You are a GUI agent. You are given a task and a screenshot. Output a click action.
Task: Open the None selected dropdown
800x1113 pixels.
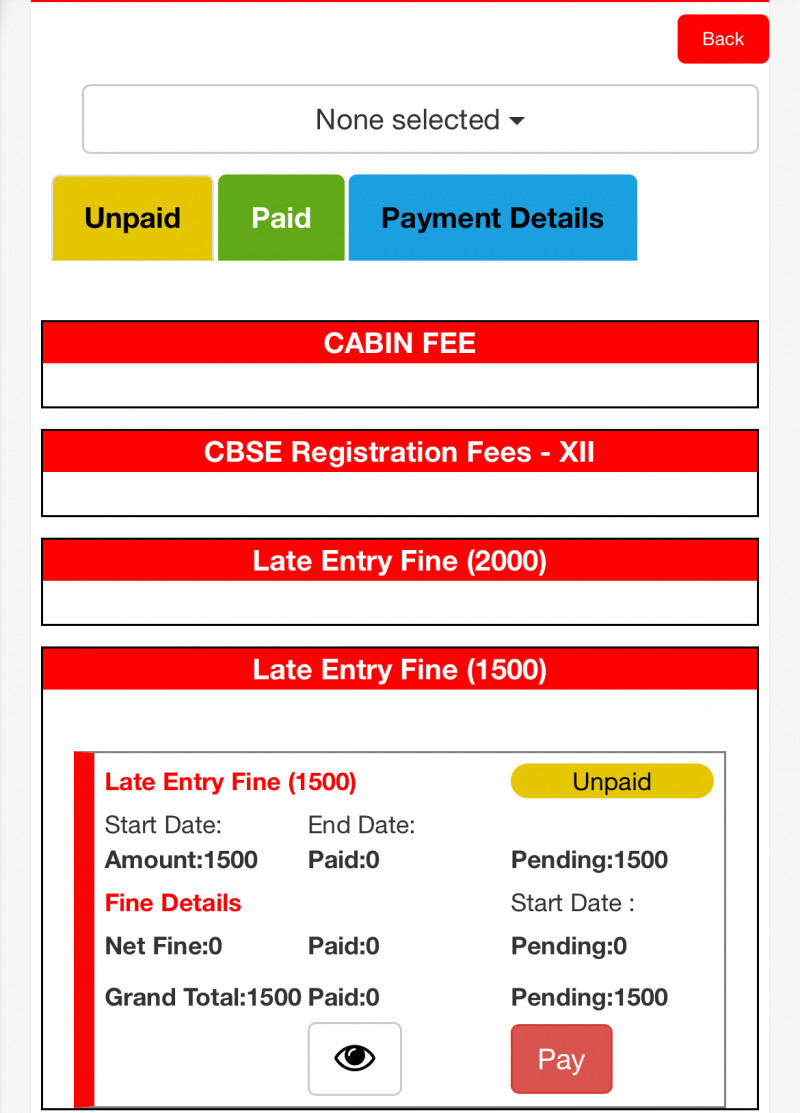click(x=420, y=120)
